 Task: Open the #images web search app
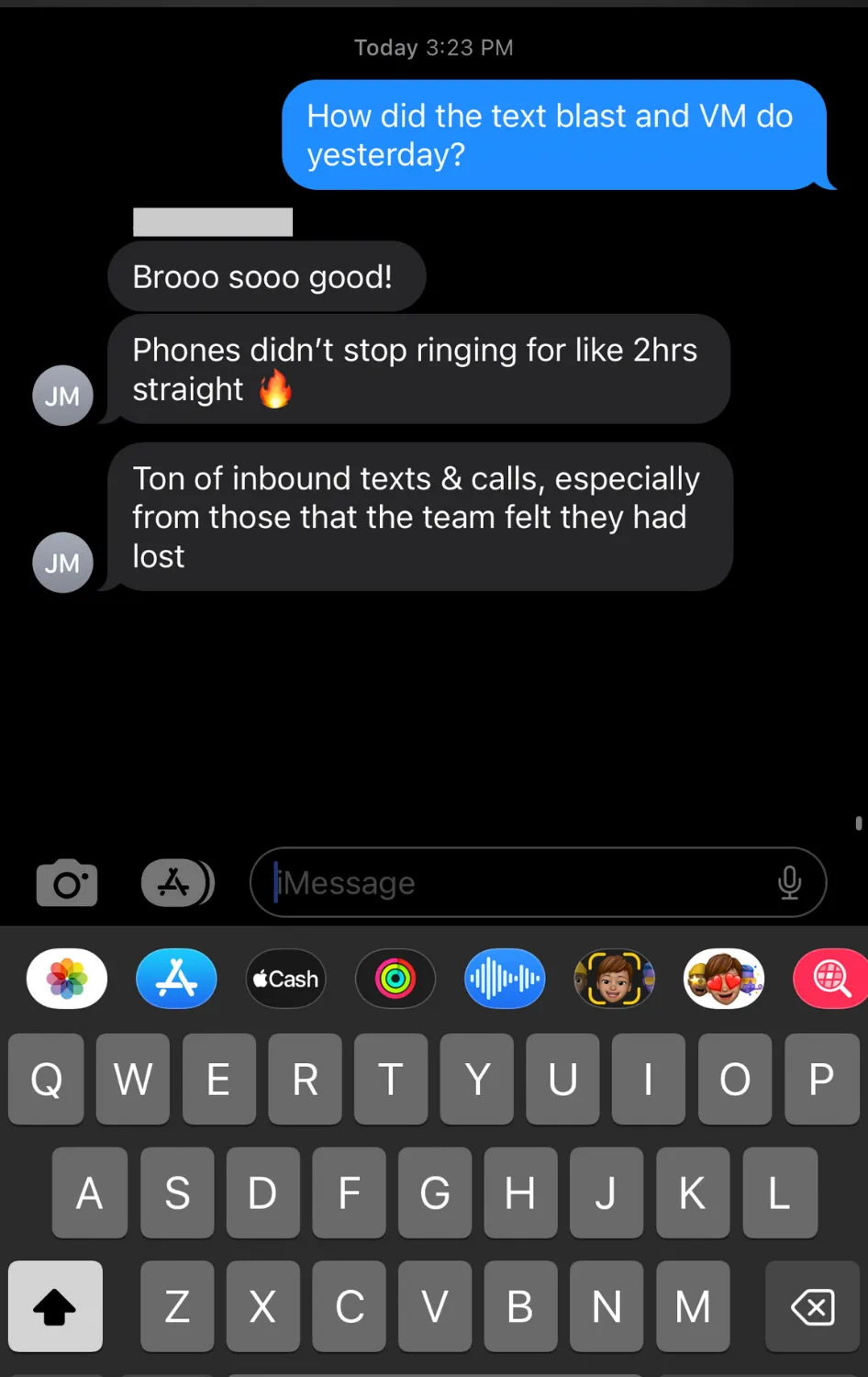tap(830, 979)
